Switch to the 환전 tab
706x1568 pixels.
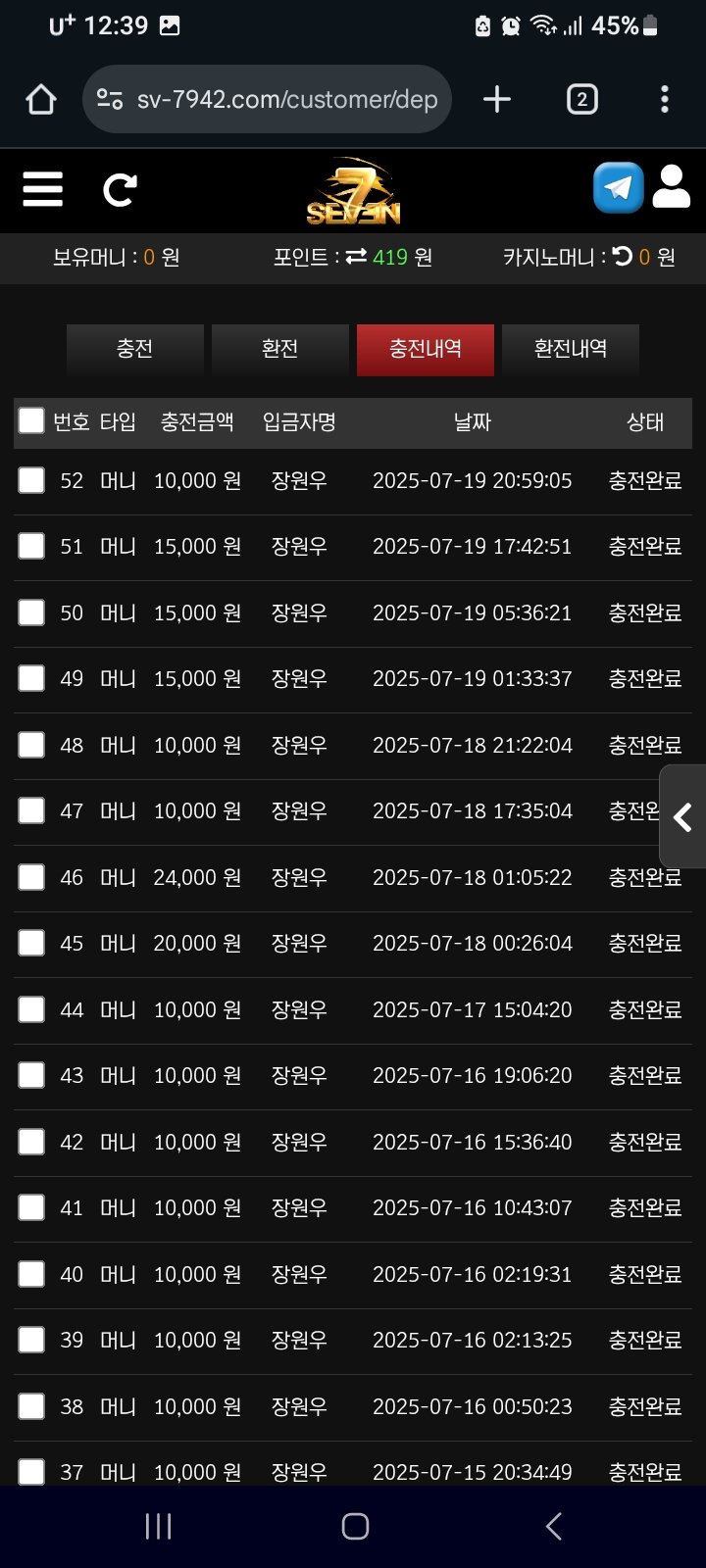point(279,349)
